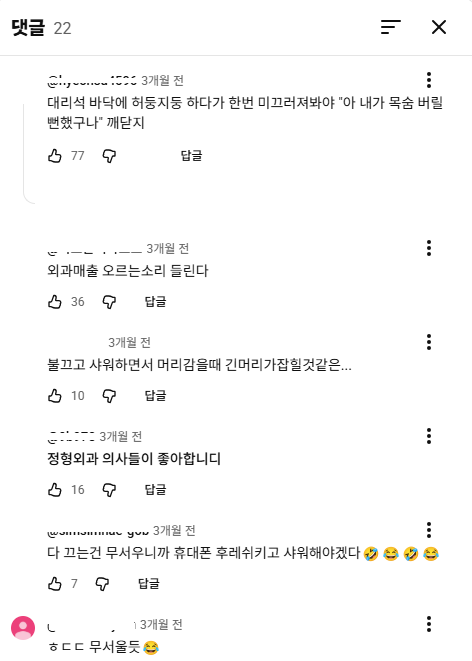Open overflow menu on 외과매출 comment
The image size is (472, 661).
pos(429,248)
